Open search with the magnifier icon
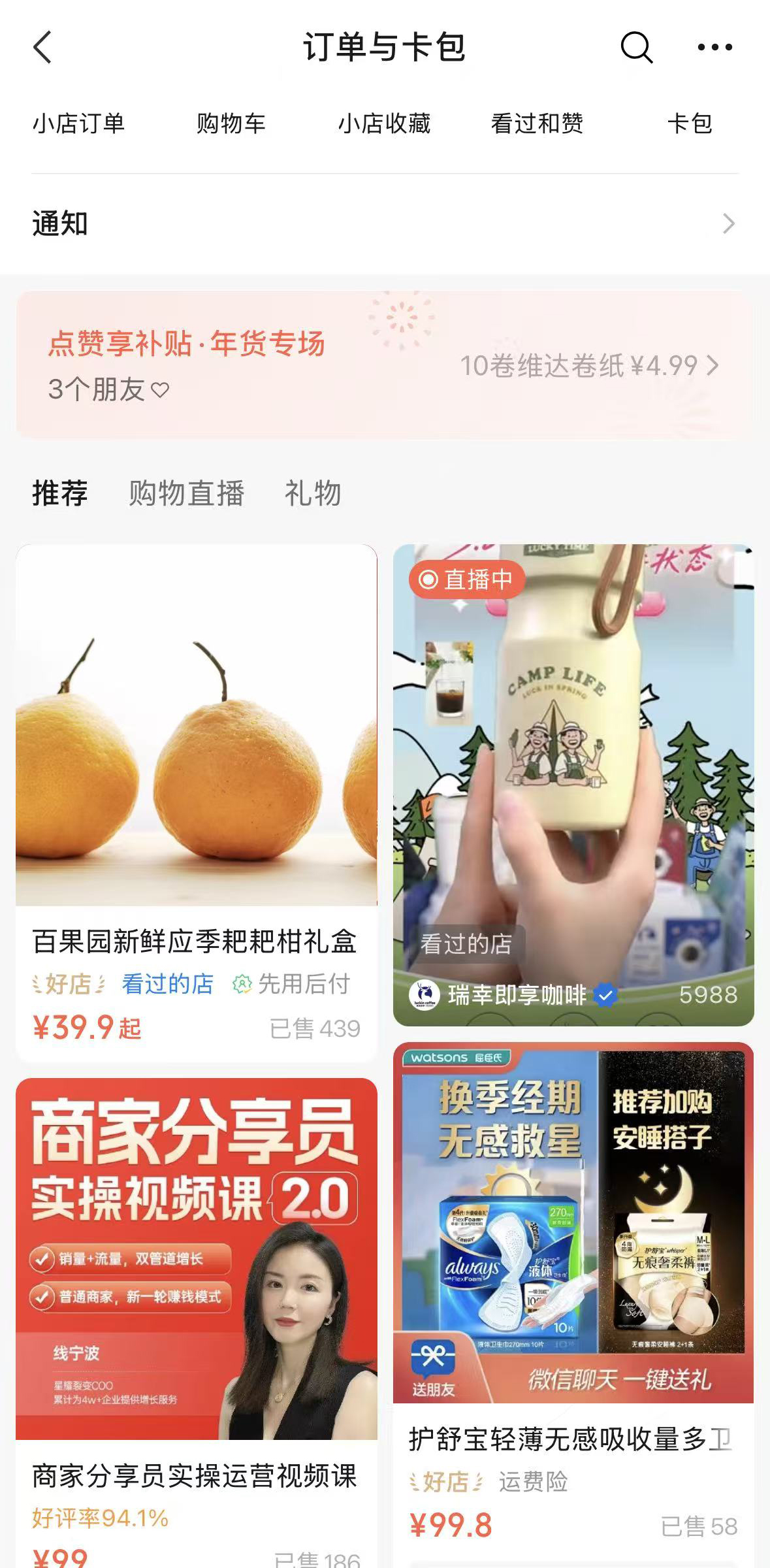 click(x=635, y=48)
